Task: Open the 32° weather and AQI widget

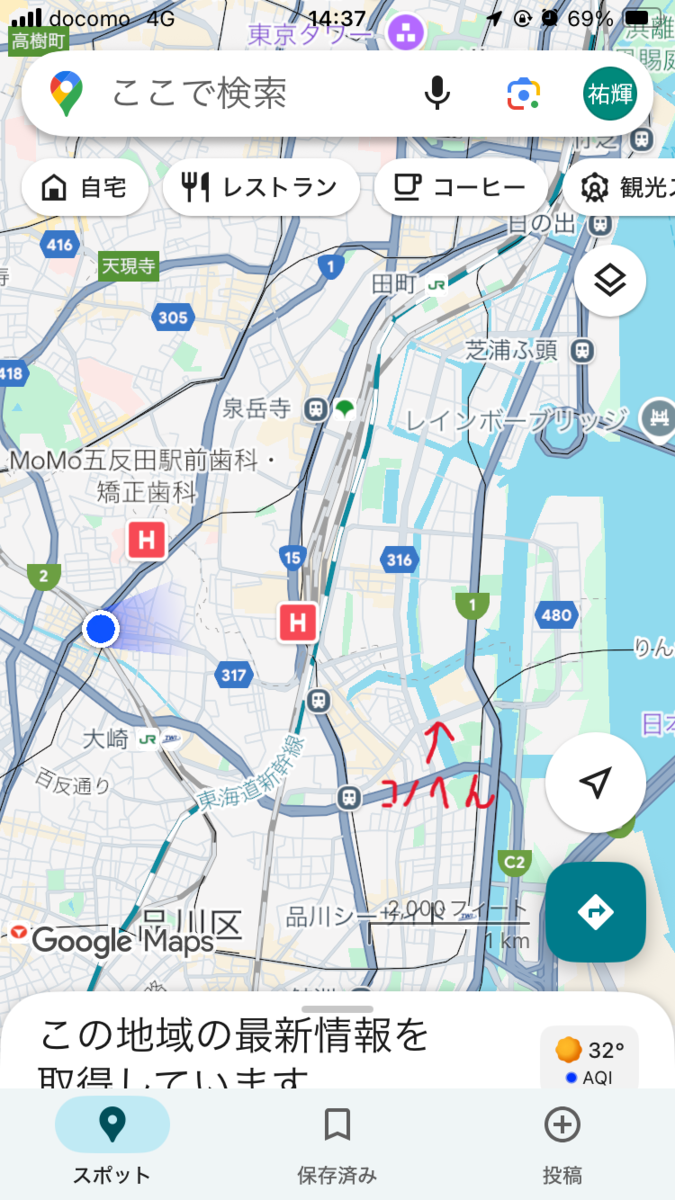Action: 590,1059
